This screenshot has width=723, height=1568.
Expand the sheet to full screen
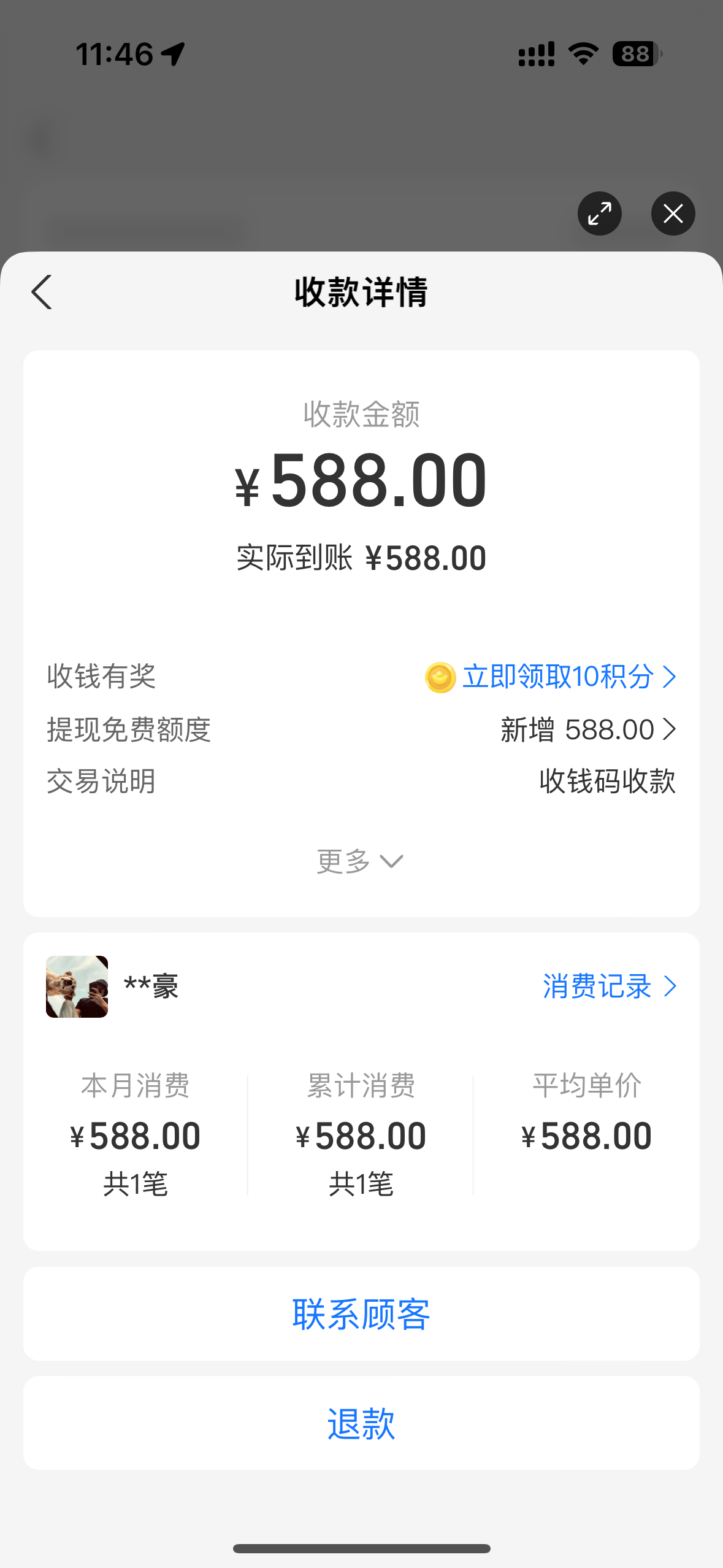[599, 213]
